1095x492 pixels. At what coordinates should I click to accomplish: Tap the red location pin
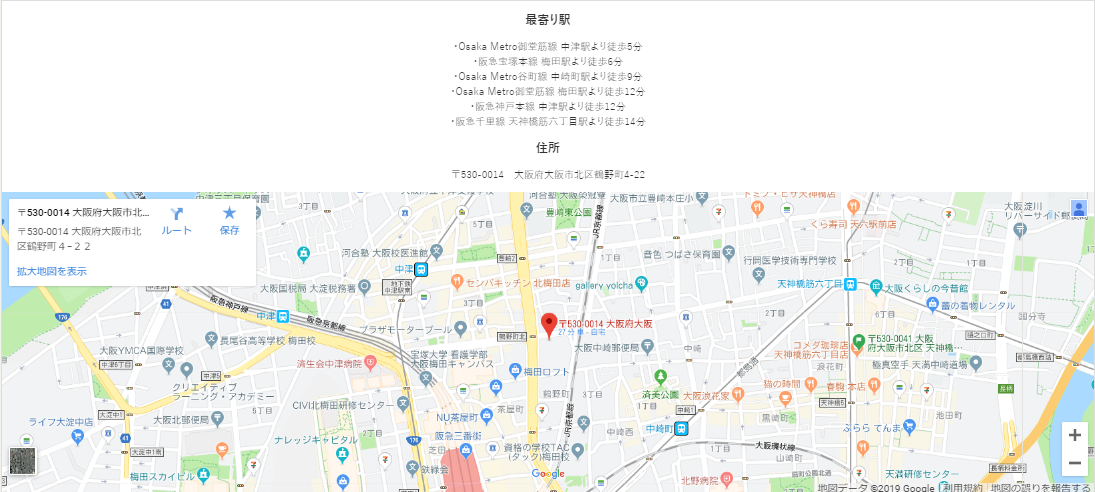pyautogui.click(x=548, y=325)
